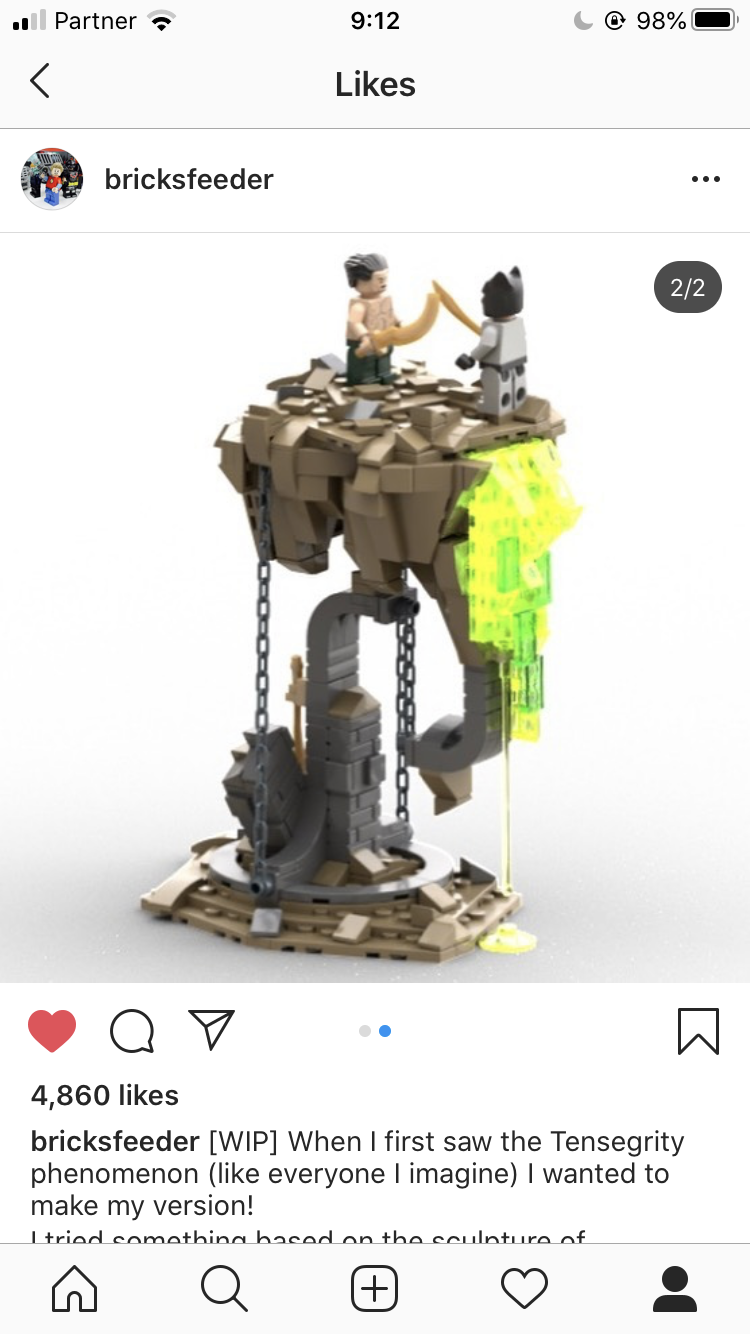Screen dimensions: 750x1334
Task: Unlike the post with the red heart
Action: pos(52,1031)
